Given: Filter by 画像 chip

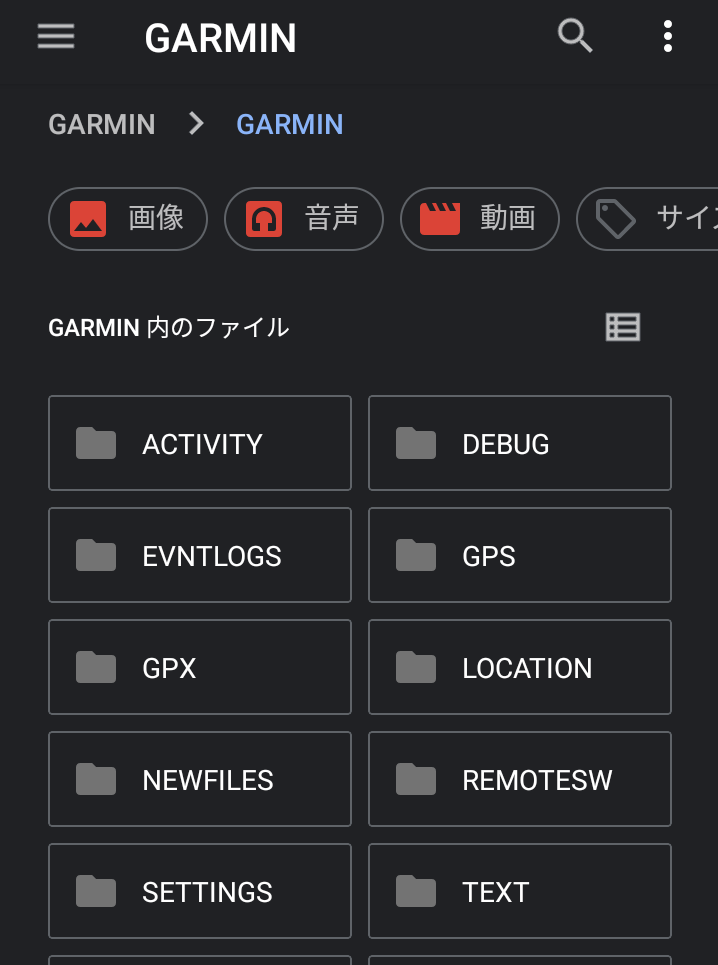Looking at the screenshot, I should 128,218.
